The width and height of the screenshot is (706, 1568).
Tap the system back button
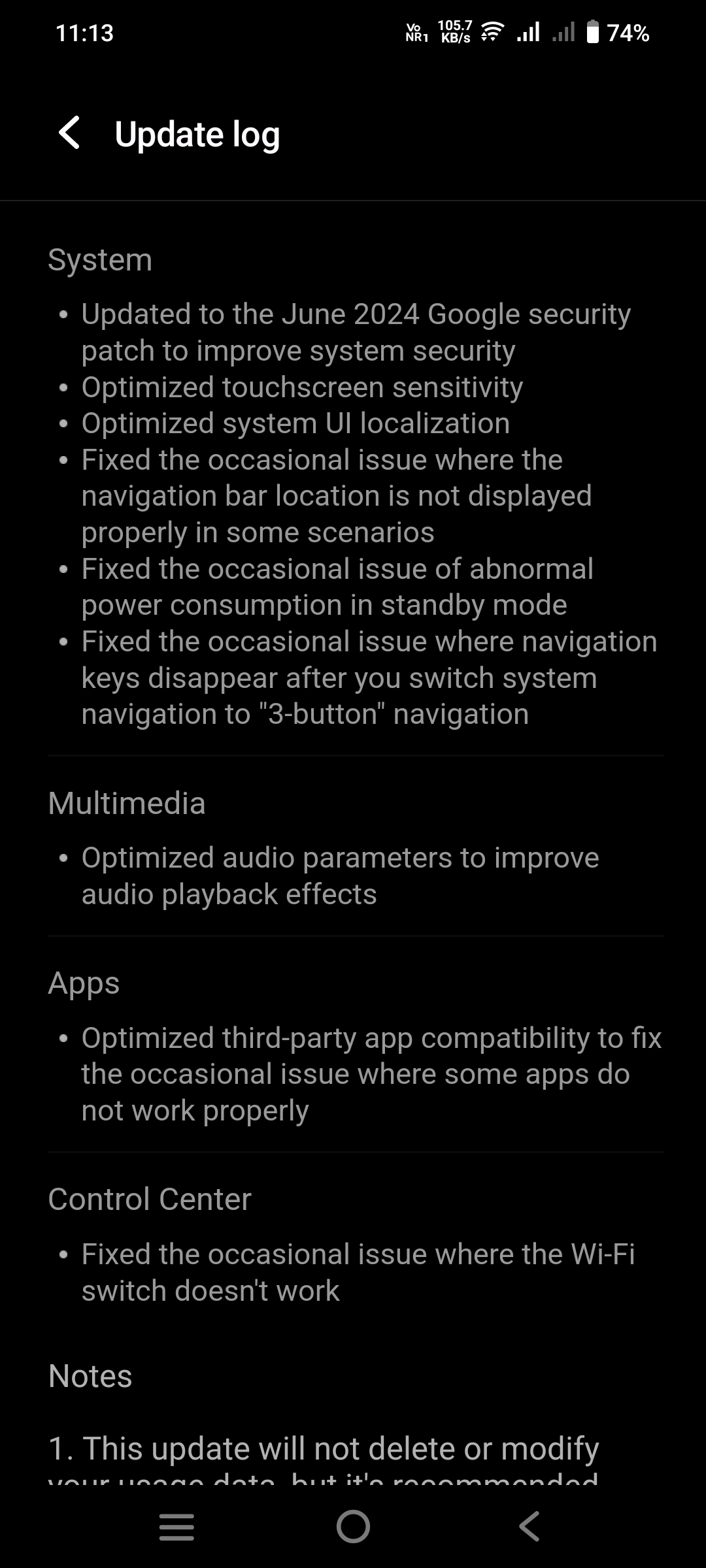pyautogui.click(x=529, y=1527)
